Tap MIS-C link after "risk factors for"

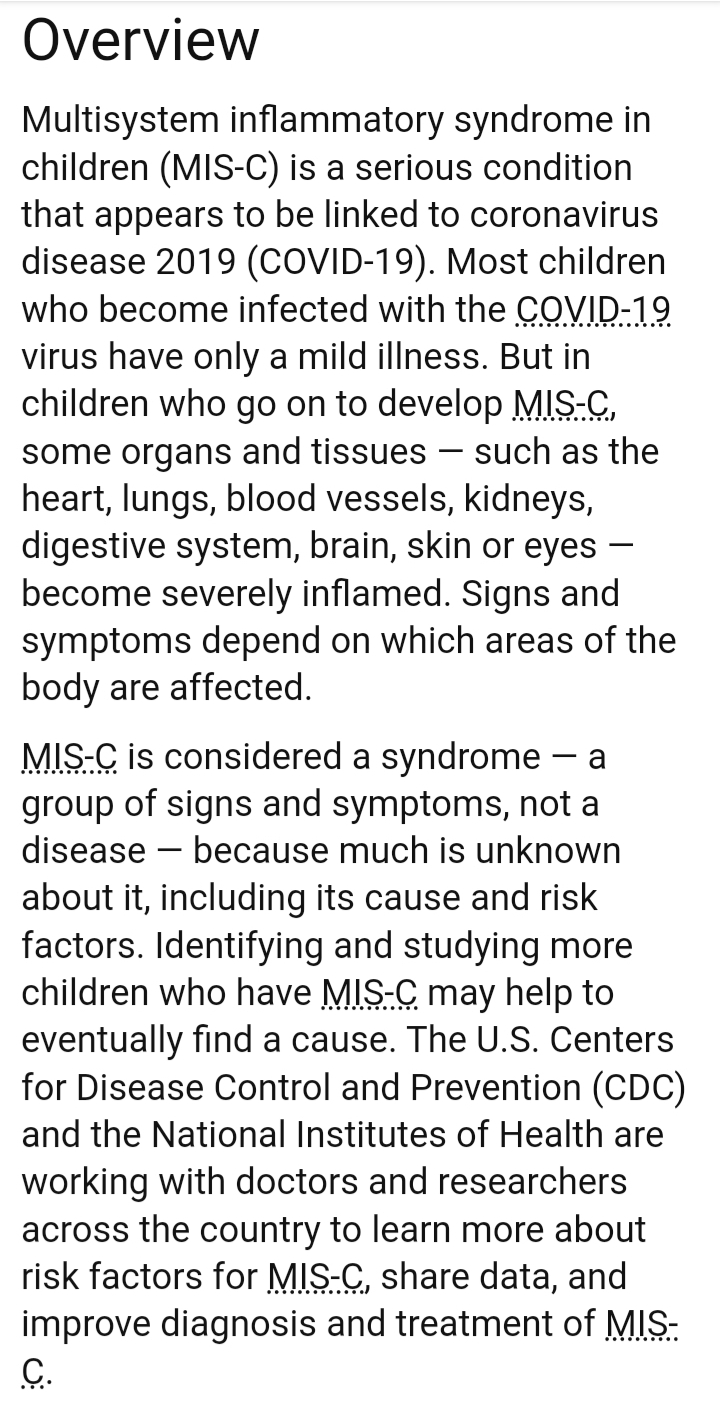pos(317,1276)
